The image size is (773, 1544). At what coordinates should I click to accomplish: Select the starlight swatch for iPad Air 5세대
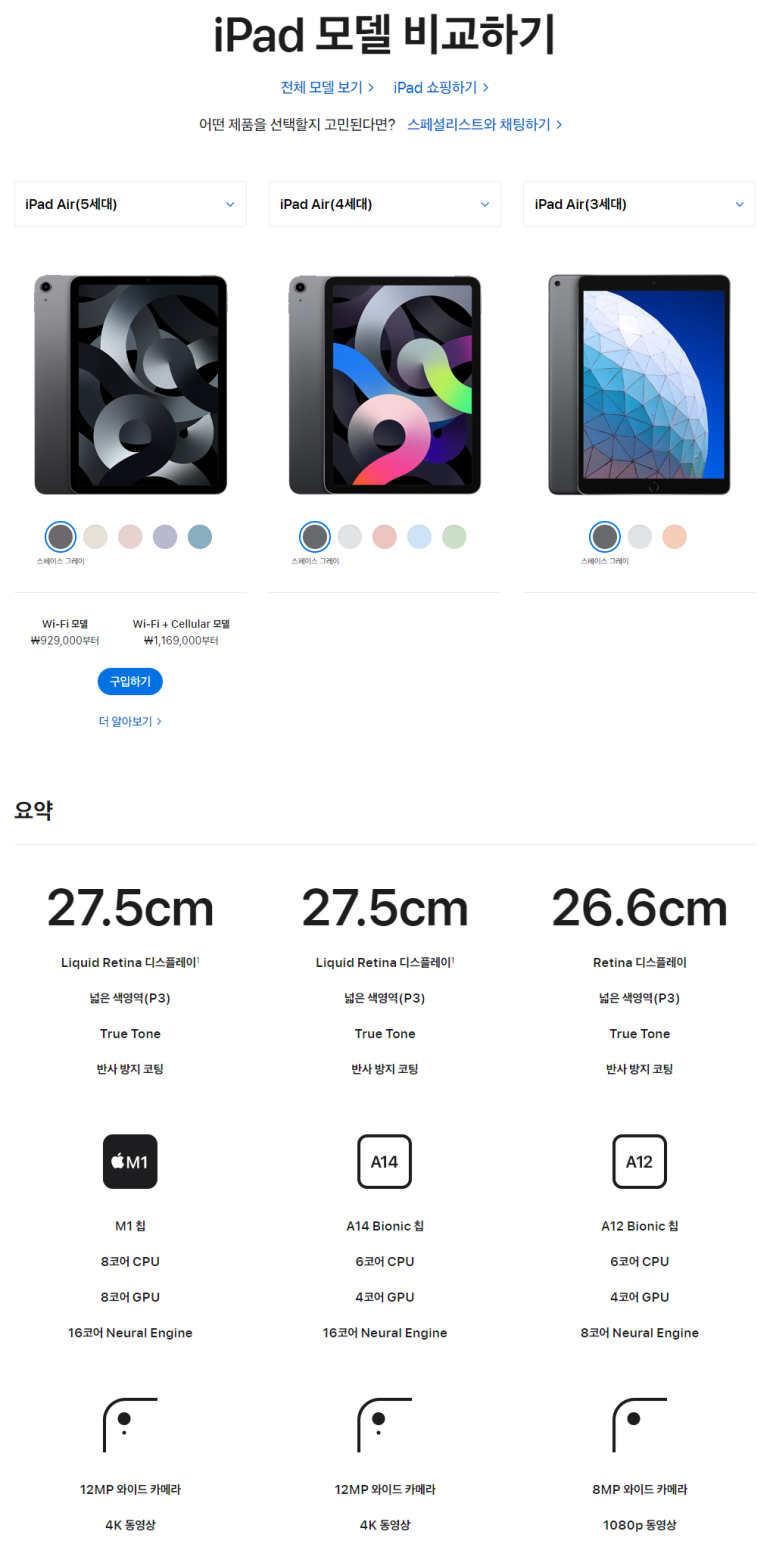(x=96, y=537)
